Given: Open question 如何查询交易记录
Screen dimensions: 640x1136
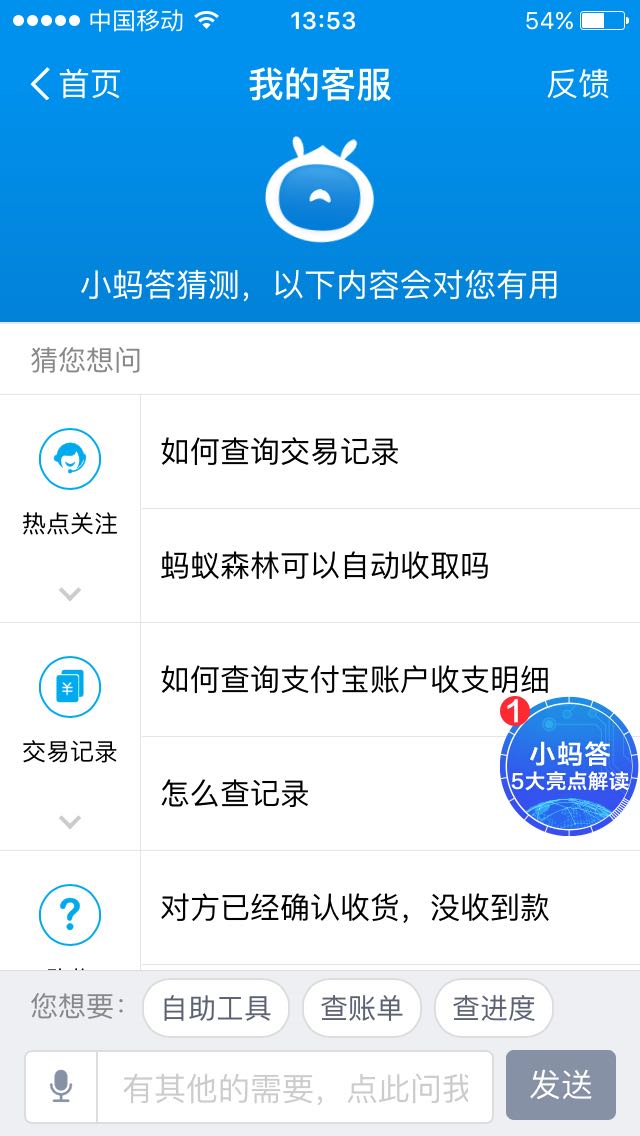Looking at the screenshot, I should 390,452.
